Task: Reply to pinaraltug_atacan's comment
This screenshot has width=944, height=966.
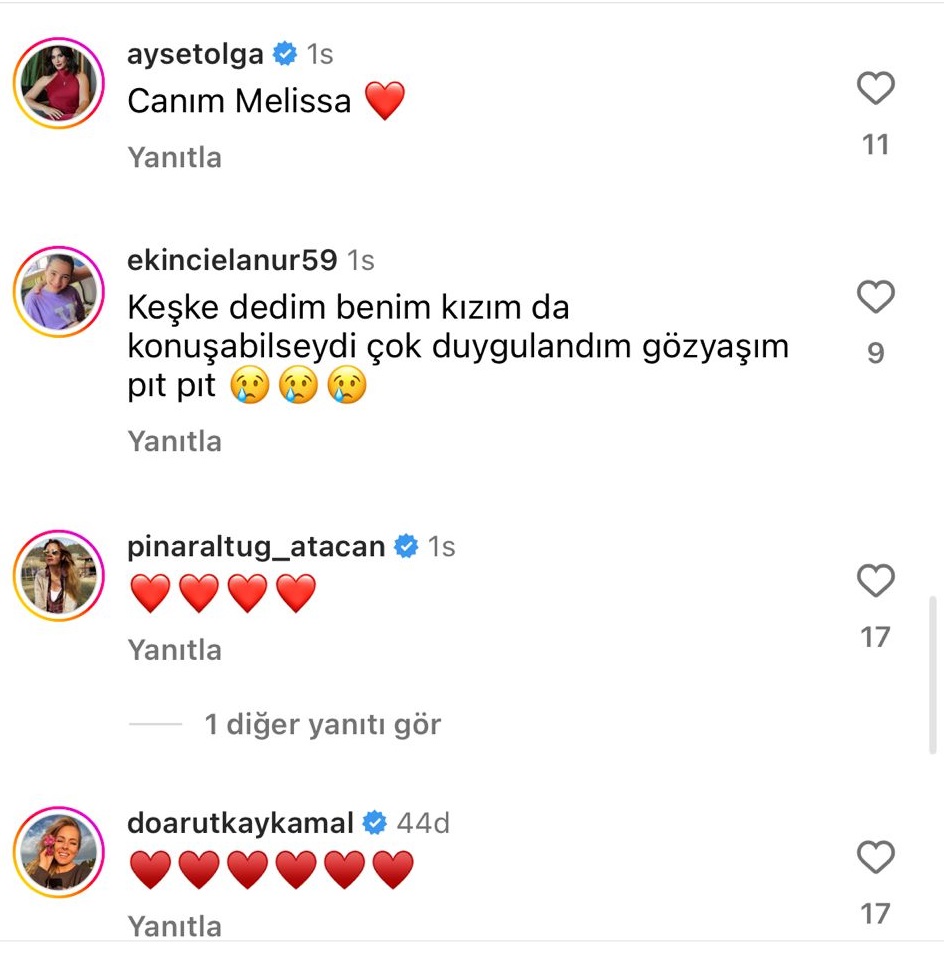Action: coord(175,650)
